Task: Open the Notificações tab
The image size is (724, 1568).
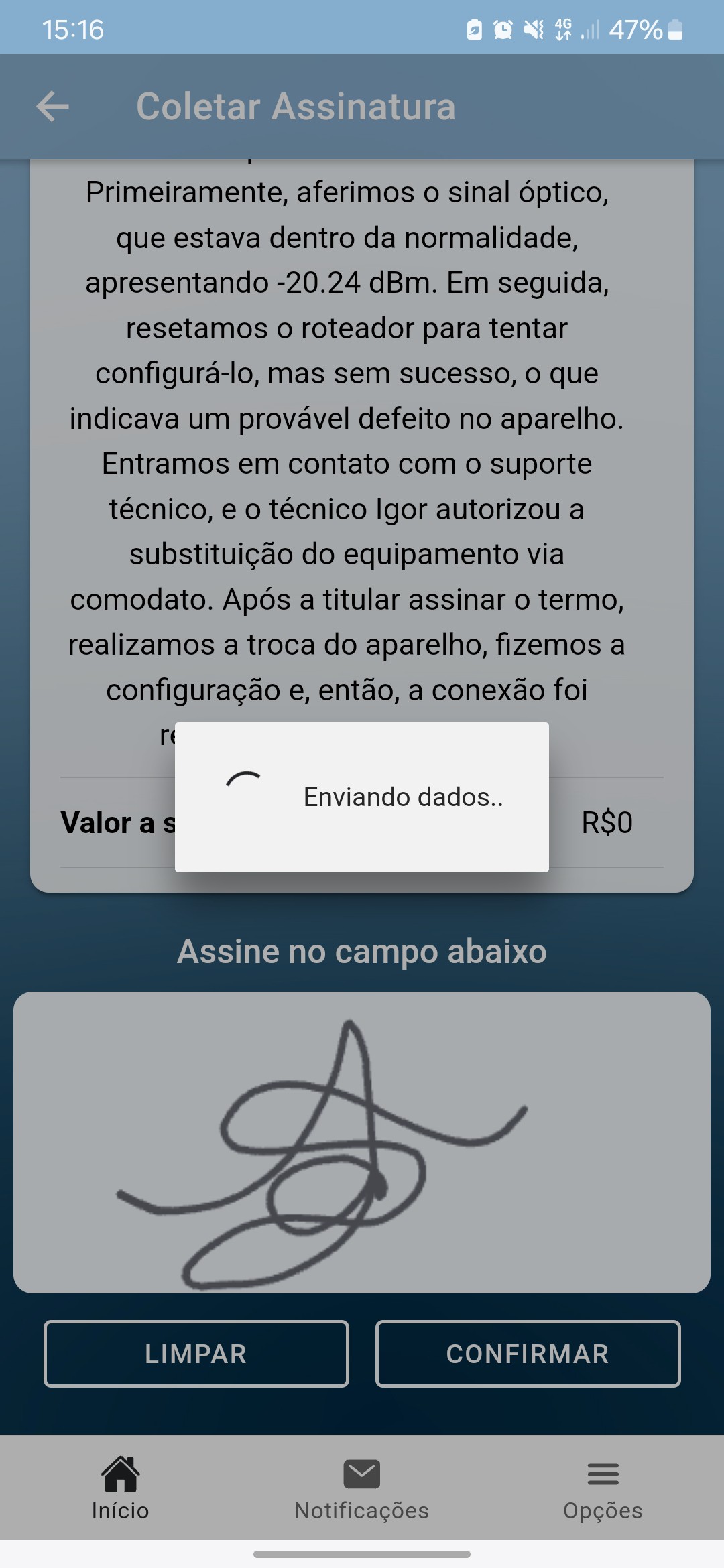Action: (361, 1486)
